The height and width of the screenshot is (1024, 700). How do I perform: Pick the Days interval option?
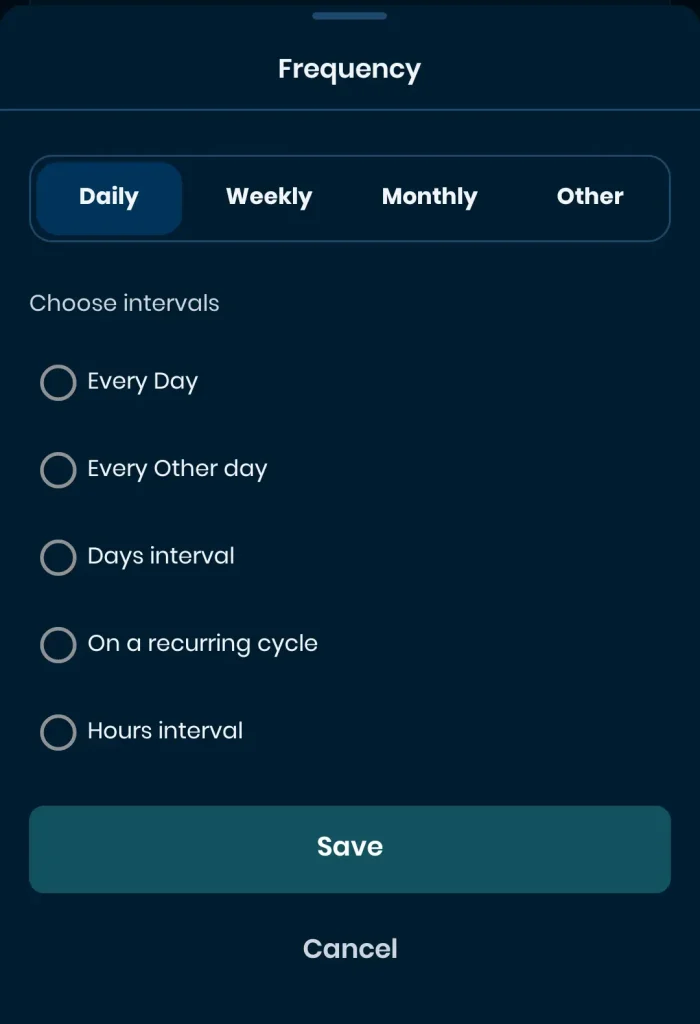(58, 557)
